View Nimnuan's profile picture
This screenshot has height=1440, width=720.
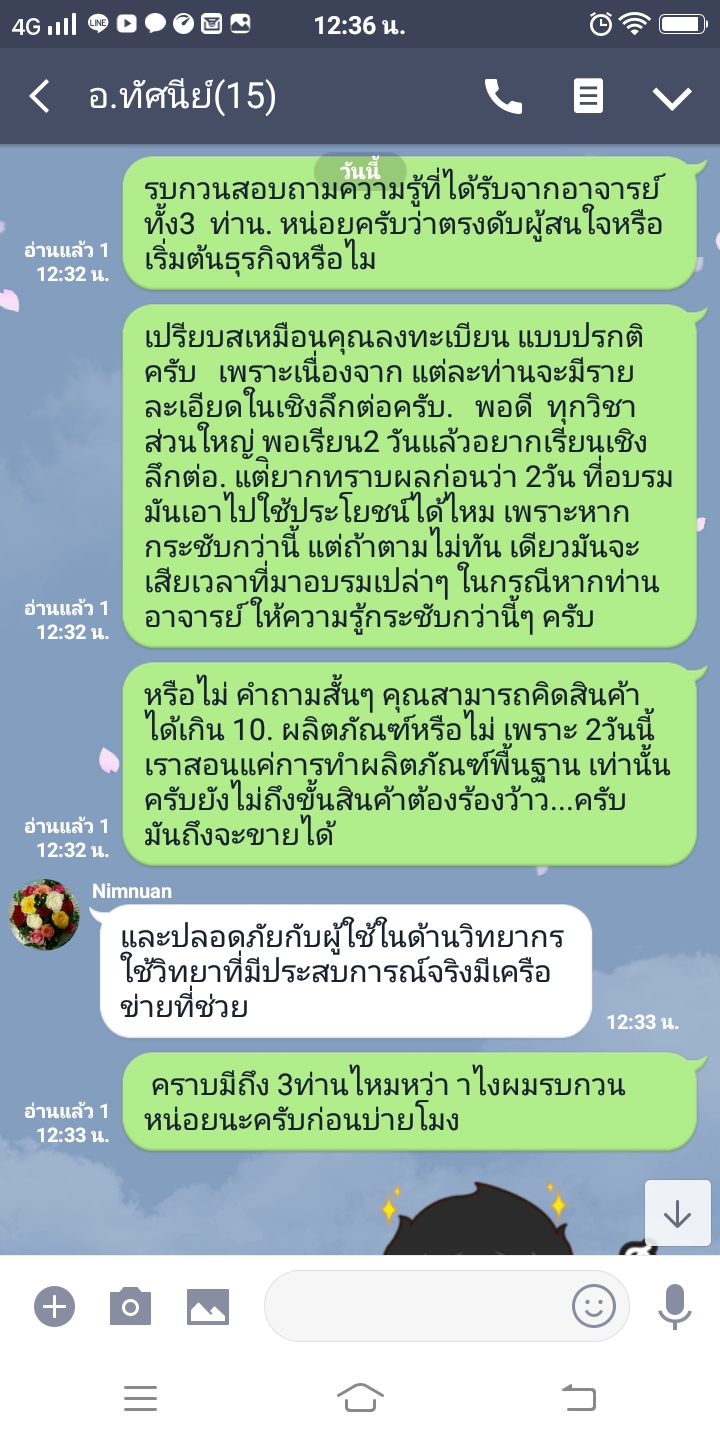(44, 914)
